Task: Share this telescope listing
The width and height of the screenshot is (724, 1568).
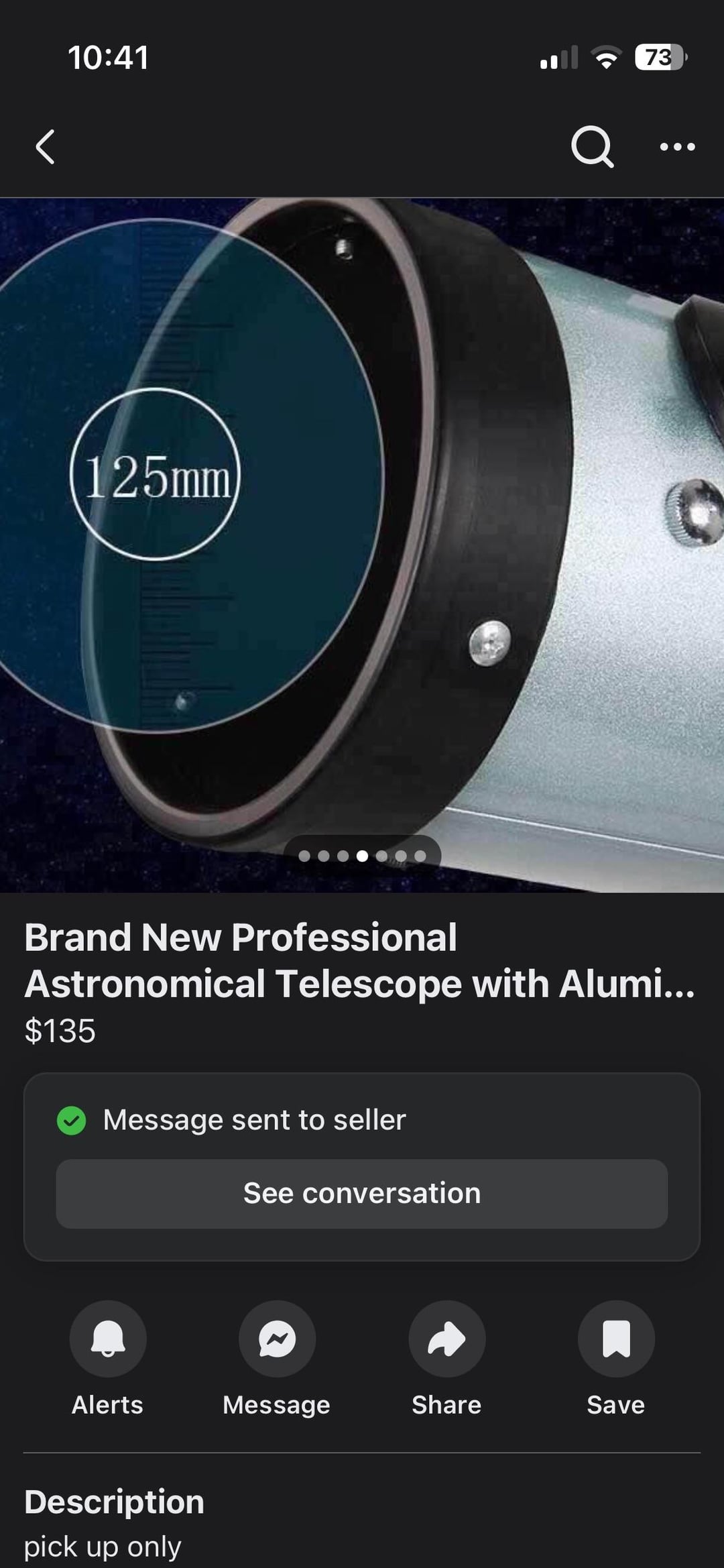Action: pyautogui.click(x=446, y=1338)
